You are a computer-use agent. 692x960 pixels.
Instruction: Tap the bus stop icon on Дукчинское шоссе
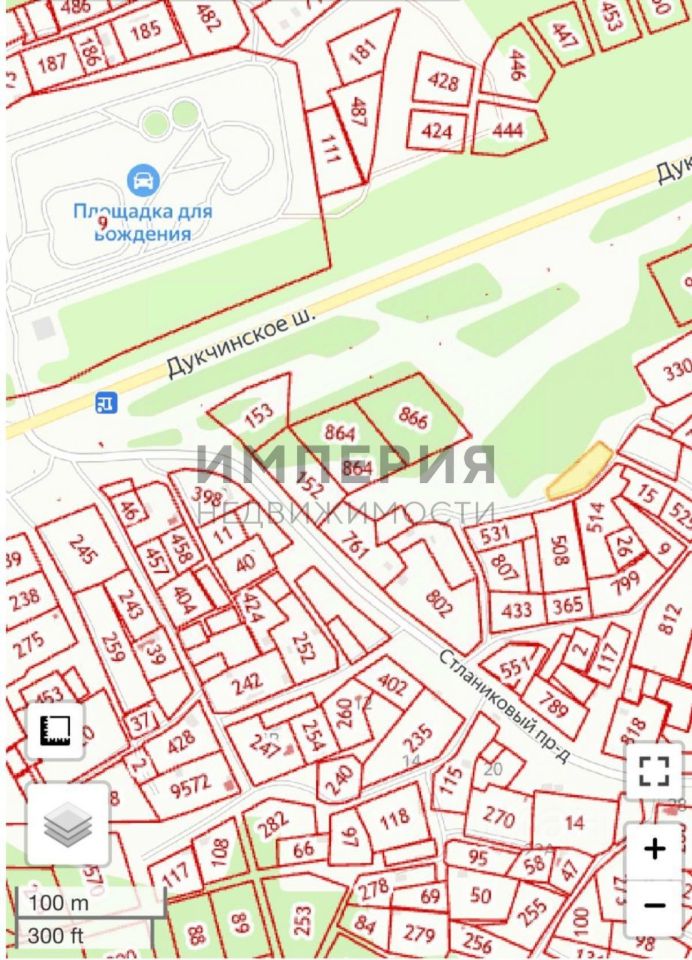click(105, 403)
